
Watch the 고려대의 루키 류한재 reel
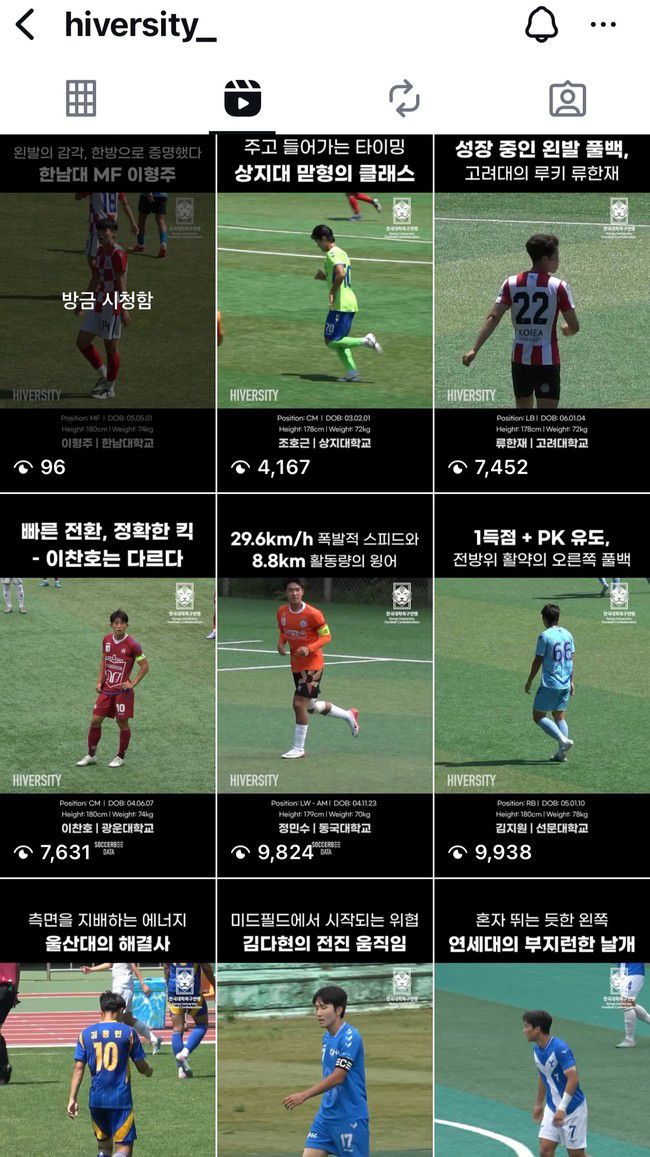[x=542, y=313]
